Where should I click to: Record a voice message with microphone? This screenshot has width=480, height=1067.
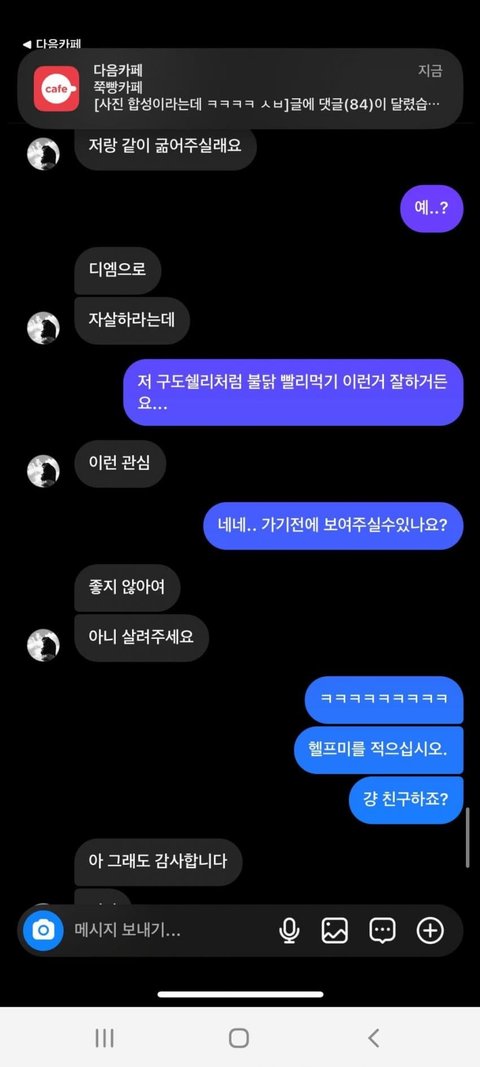tap(289, 930)
